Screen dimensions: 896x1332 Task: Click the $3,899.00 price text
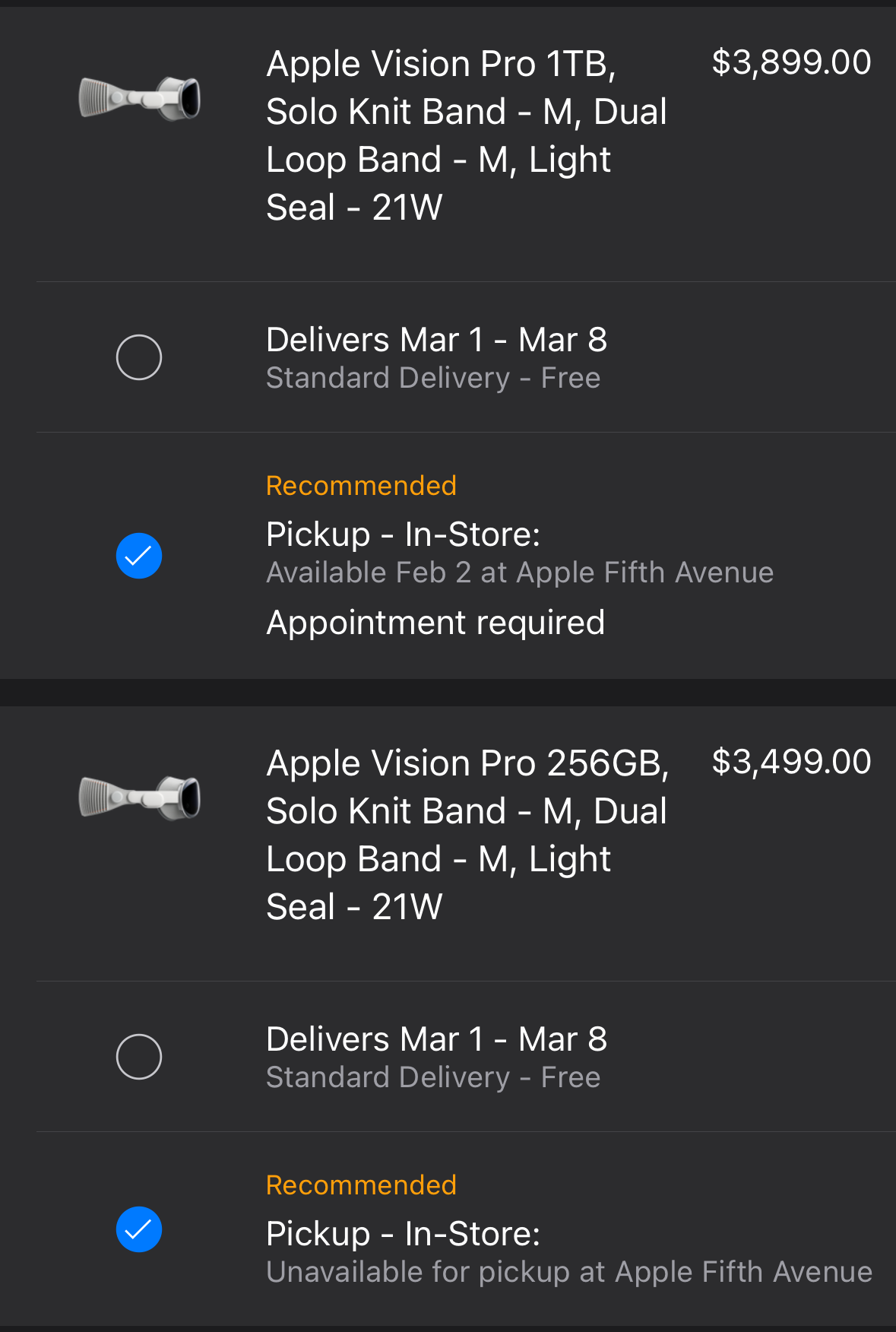click(791, 62)
